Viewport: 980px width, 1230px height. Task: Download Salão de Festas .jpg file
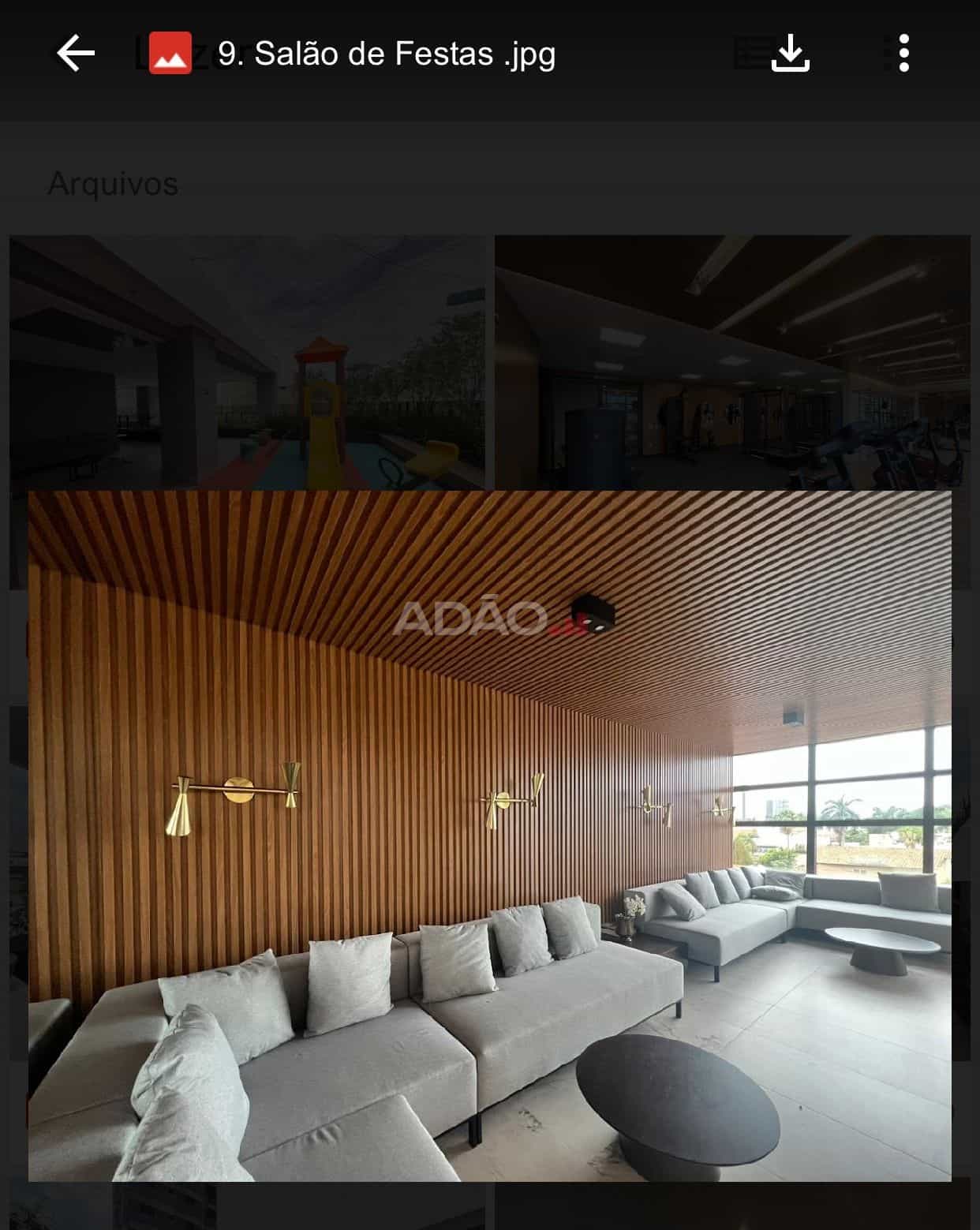(x=790, y=54)
